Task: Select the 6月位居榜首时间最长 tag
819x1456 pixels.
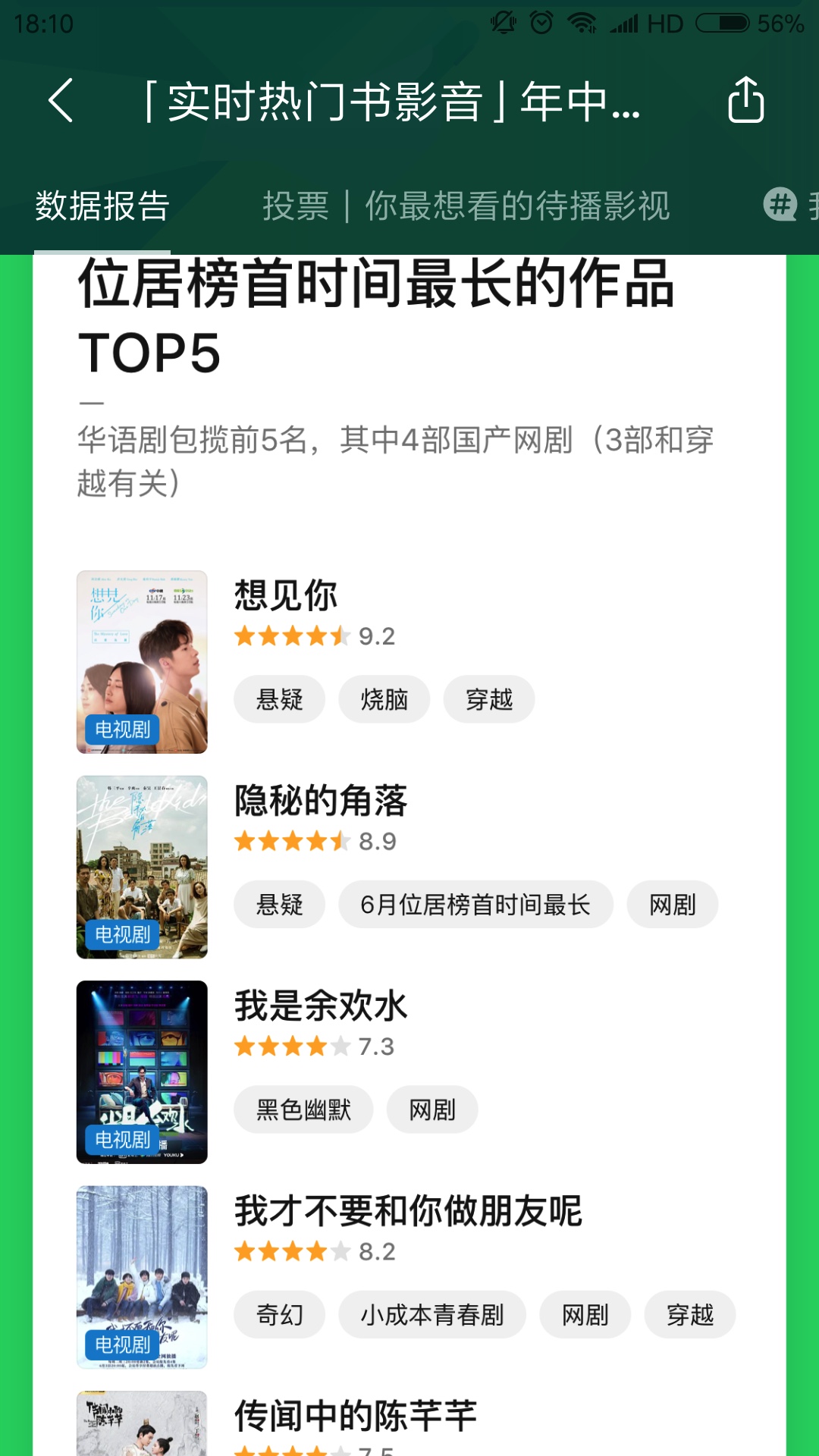Action: pyautogui.click(x=475, y=905)
